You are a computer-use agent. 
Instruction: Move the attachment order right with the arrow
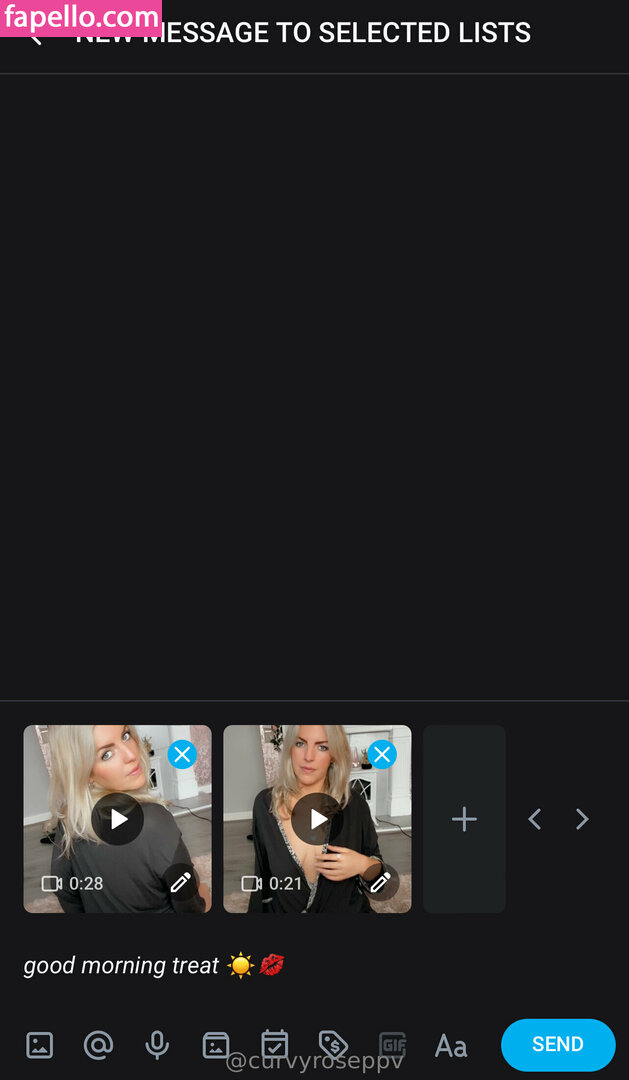pyautogui.click(x=582, y=819)
